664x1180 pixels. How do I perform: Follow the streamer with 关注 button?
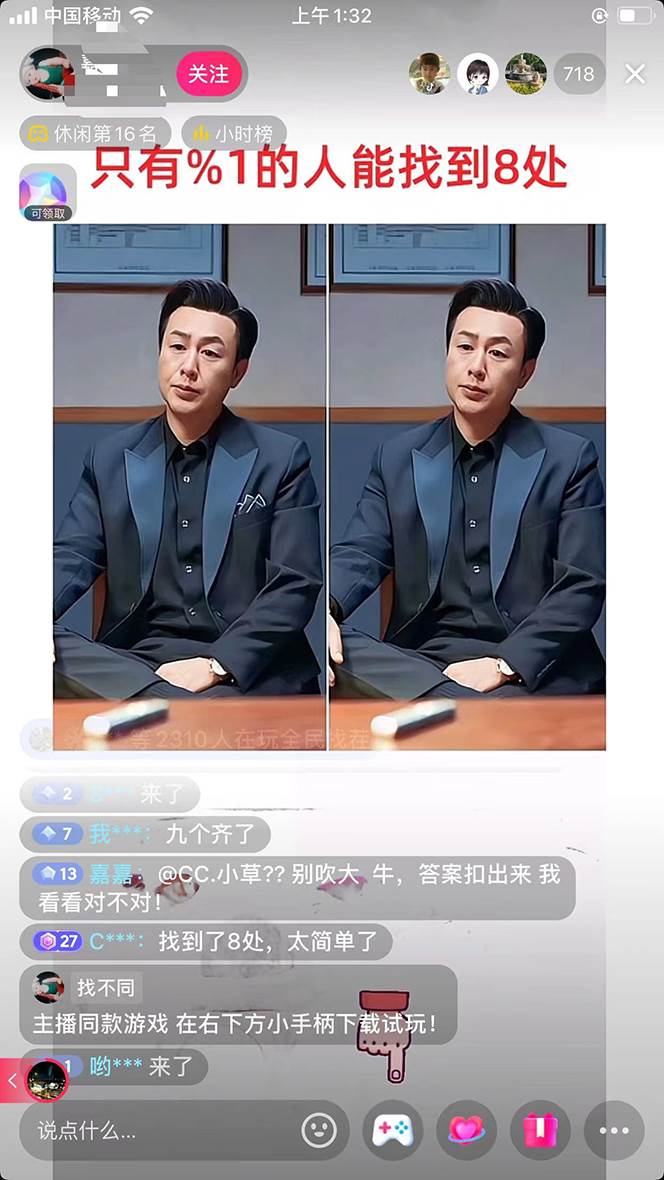point(209,74)
